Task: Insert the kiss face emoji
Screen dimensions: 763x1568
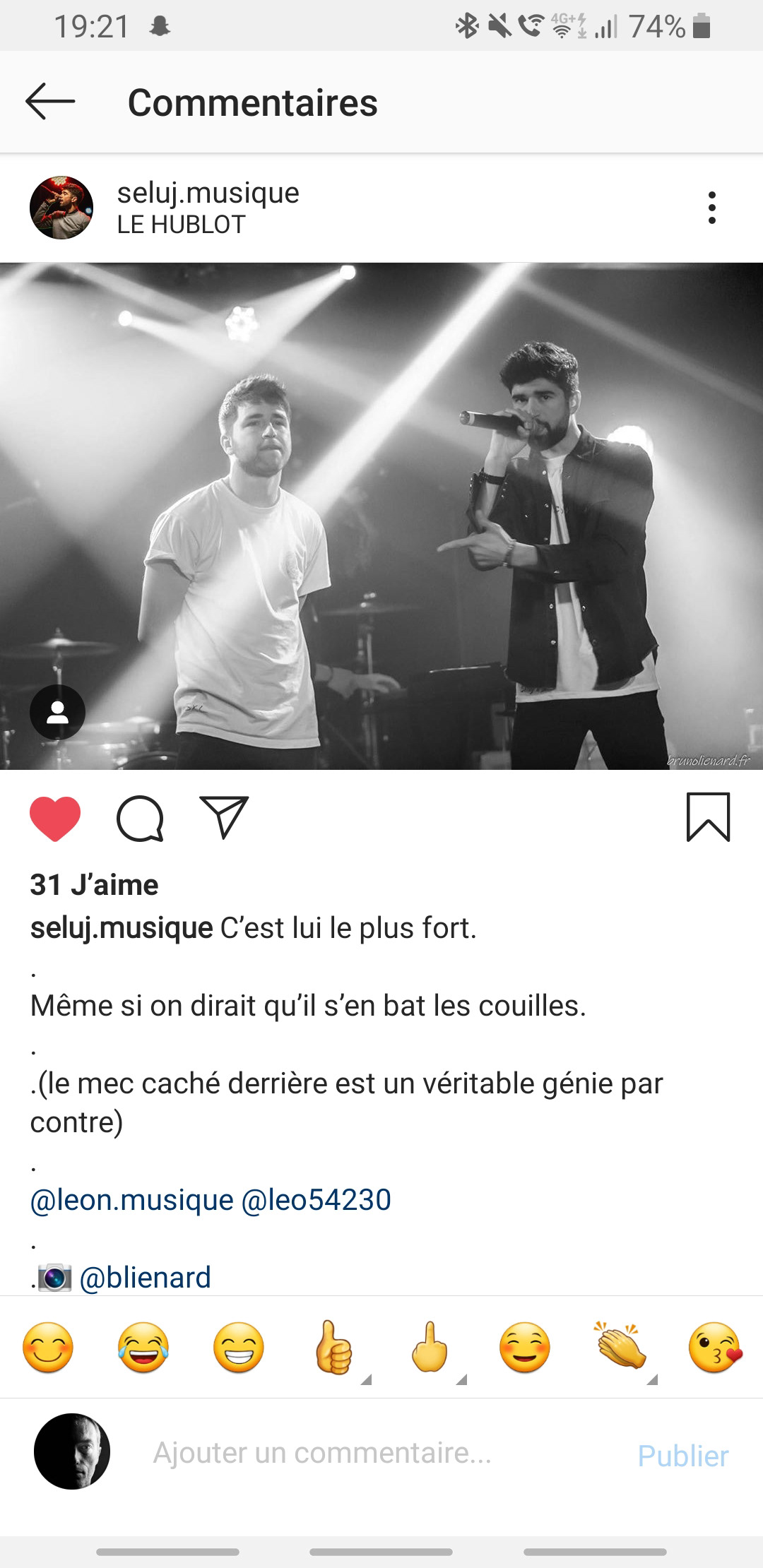Action: point(715,1348)
